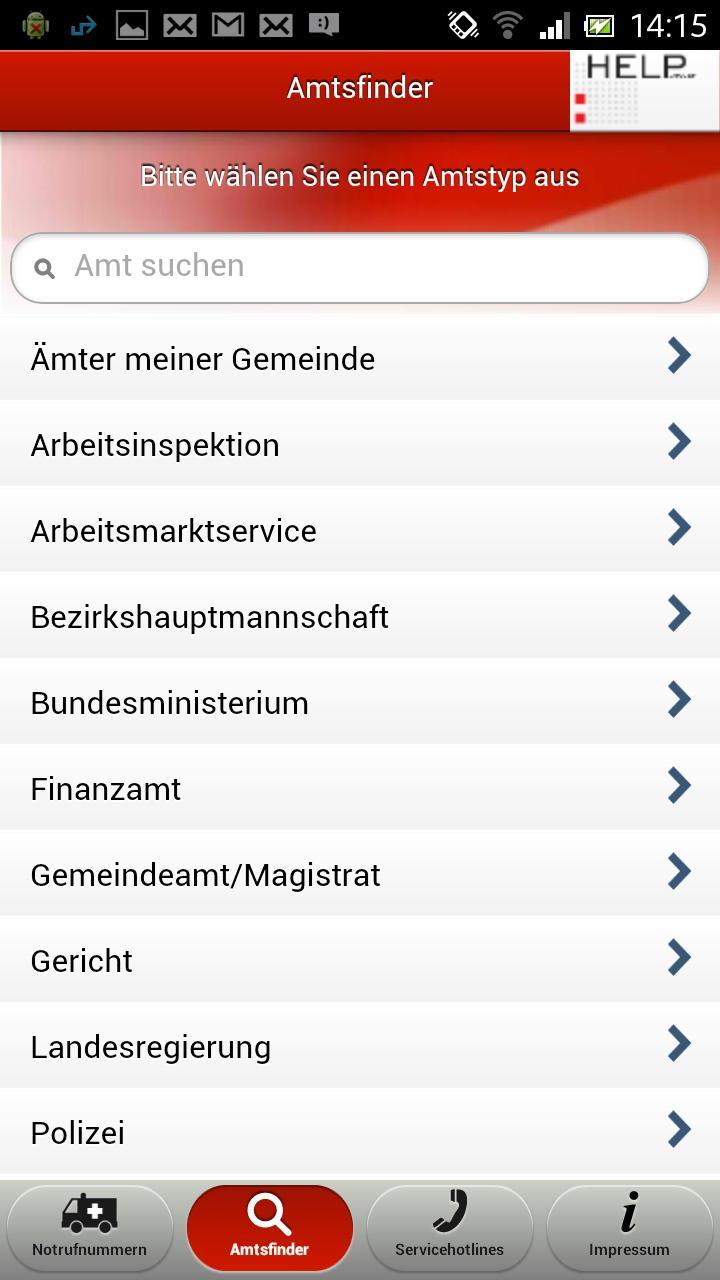Choose Gericht from the list
Screen dimensions: 720x1280
[x=360, y=960]
